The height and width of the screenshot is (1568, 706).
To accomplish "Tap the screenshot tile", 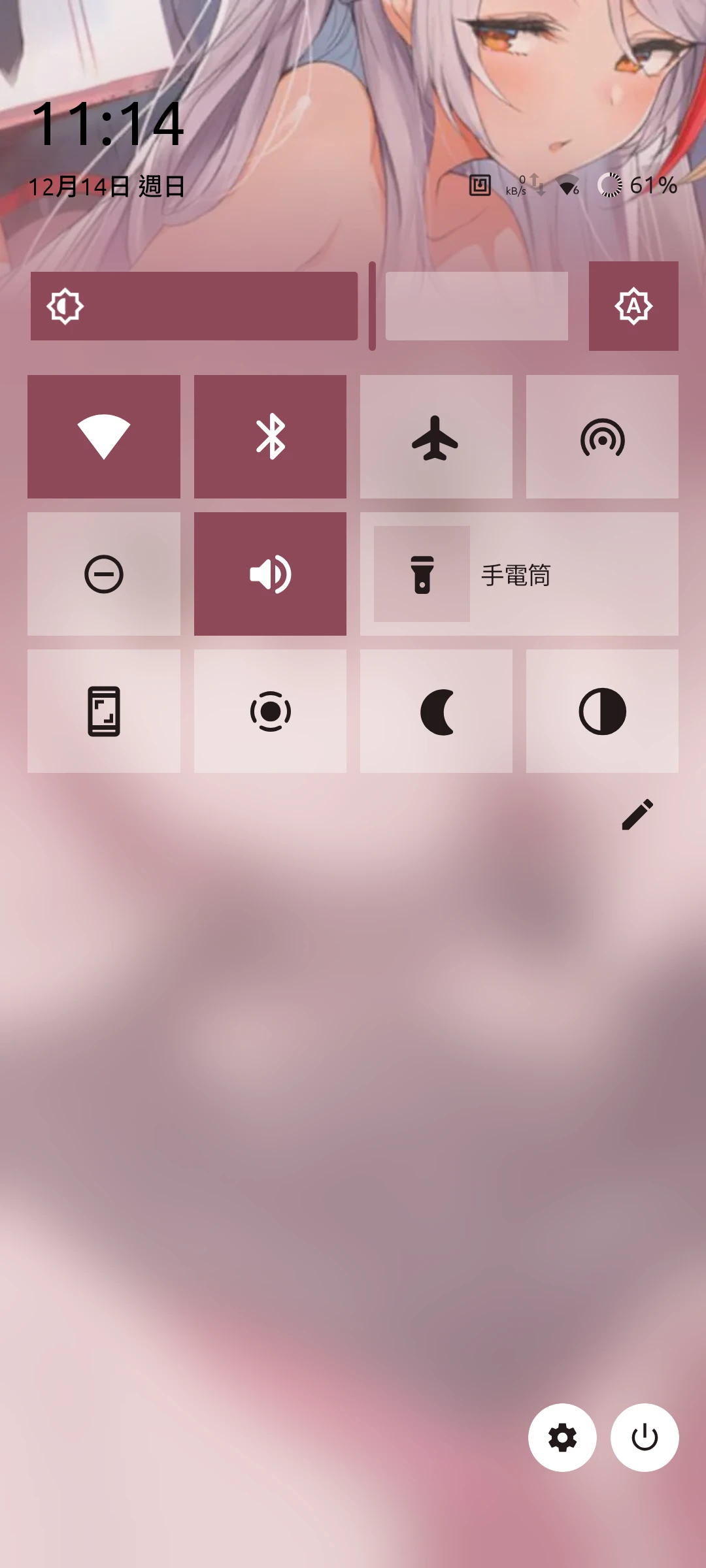I will (x=104, y=711).
